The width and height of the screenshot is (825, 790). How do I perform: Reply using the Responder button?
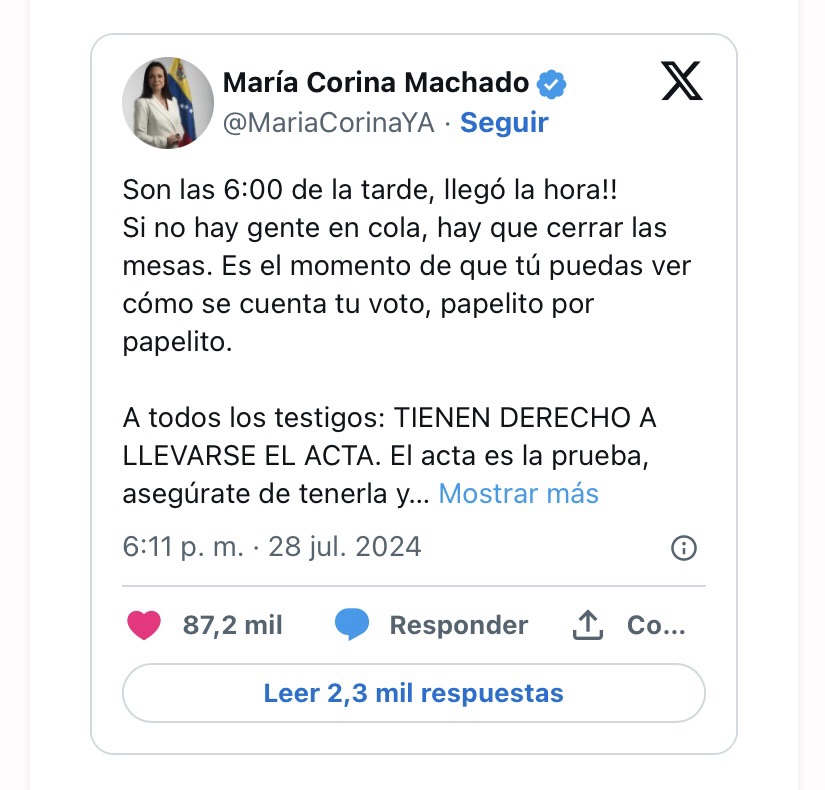[431, 625]
